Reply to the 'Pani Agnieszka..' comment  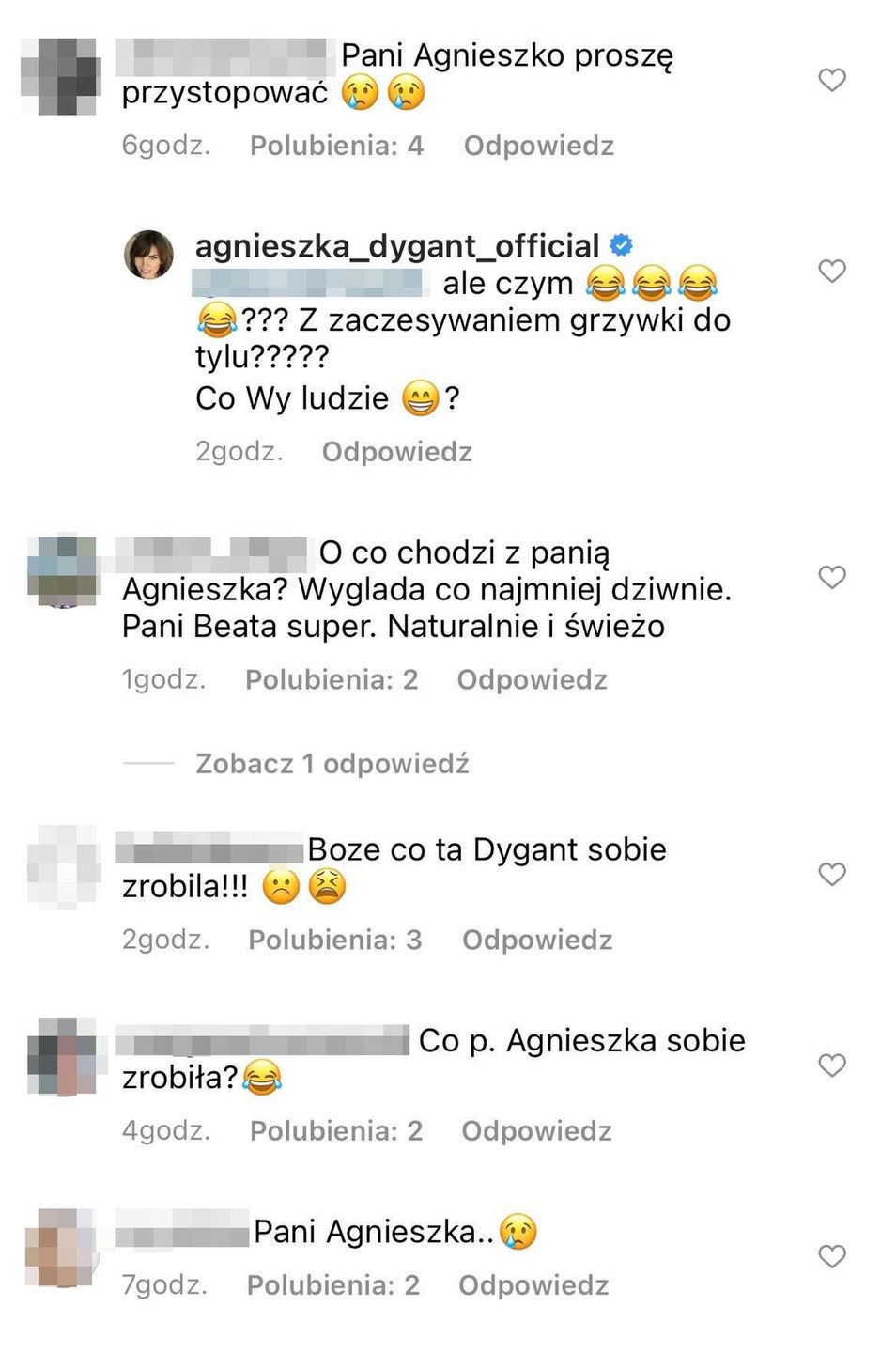pos(533,1285)
